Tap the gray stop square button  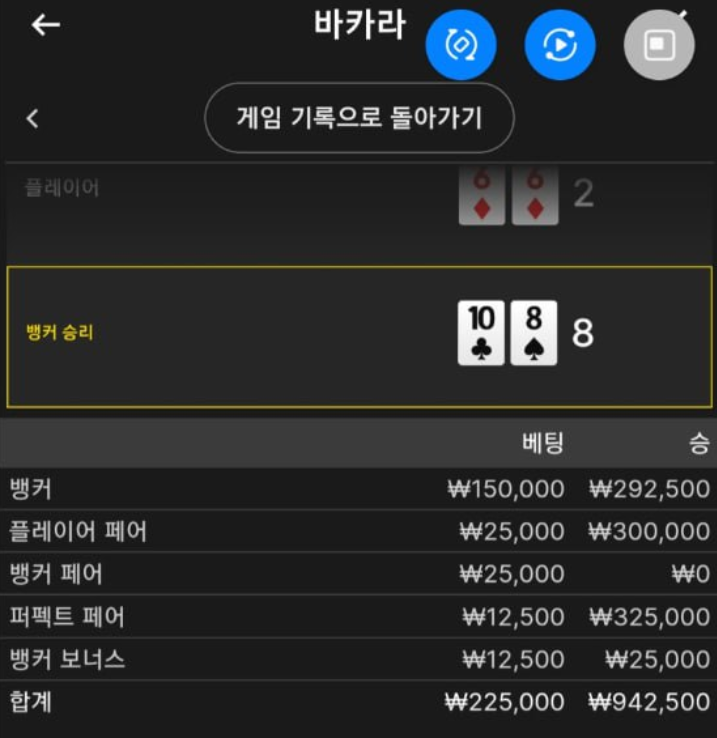(x=659, y=45)
